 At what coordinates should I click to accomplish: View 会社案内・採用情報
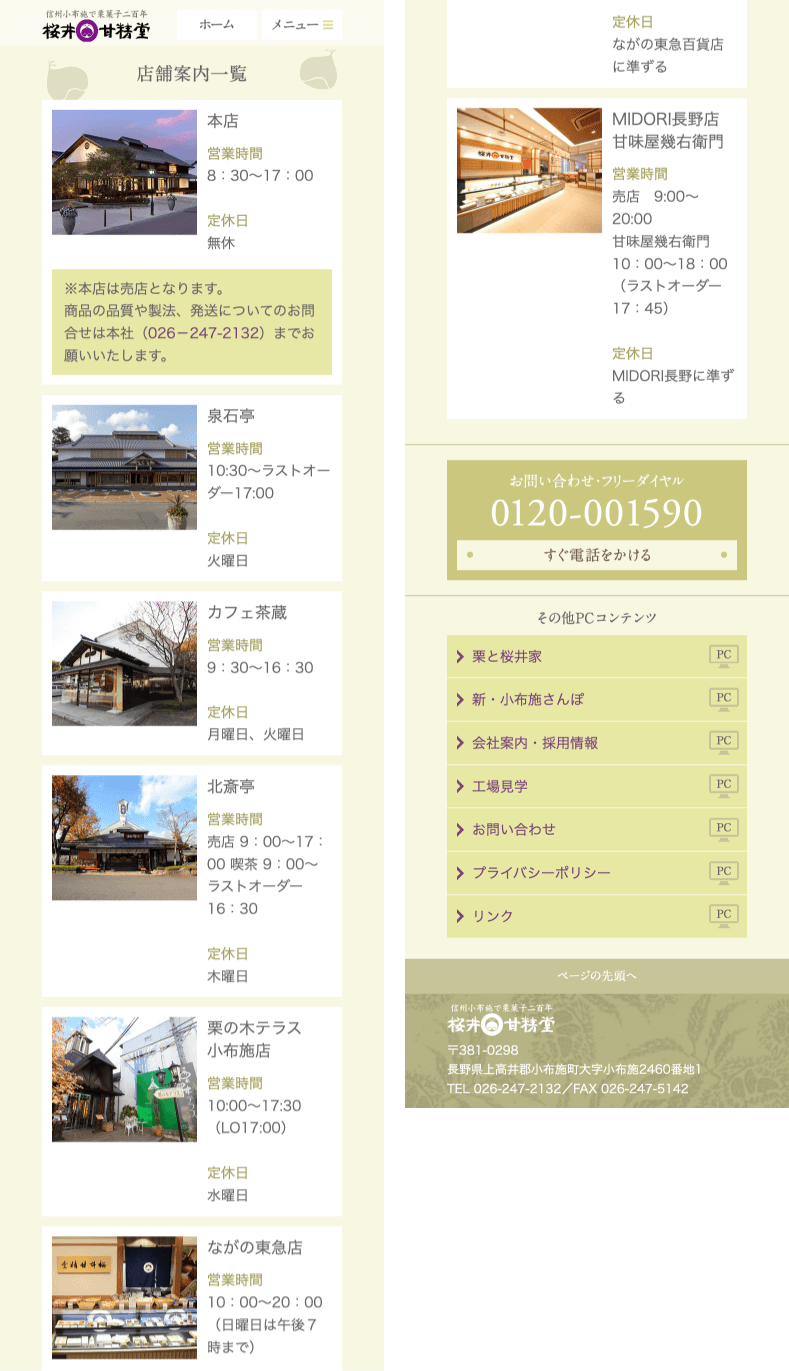tap(597, 743)
